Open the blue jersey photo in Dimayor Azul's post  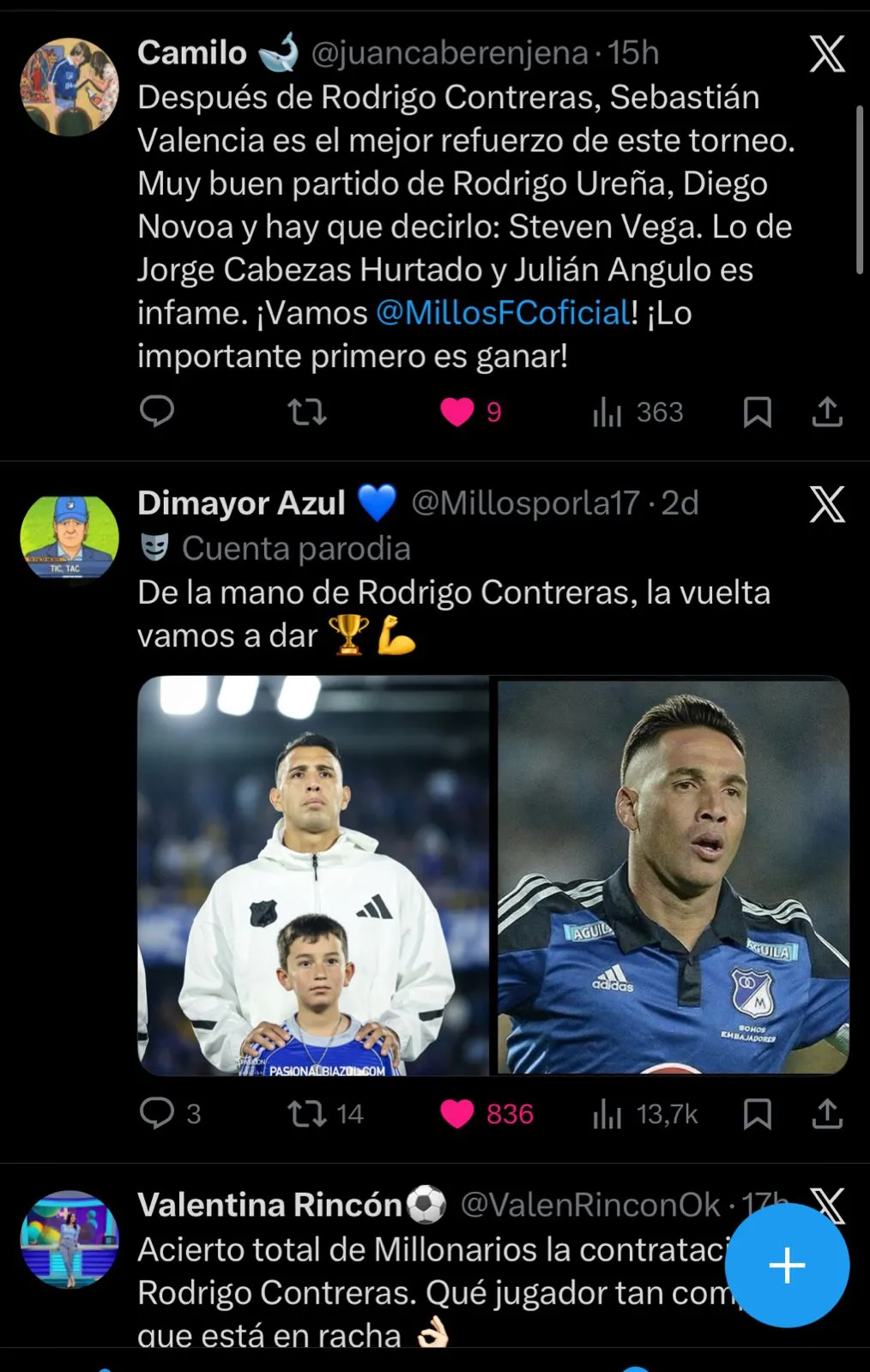pos(674,876)
